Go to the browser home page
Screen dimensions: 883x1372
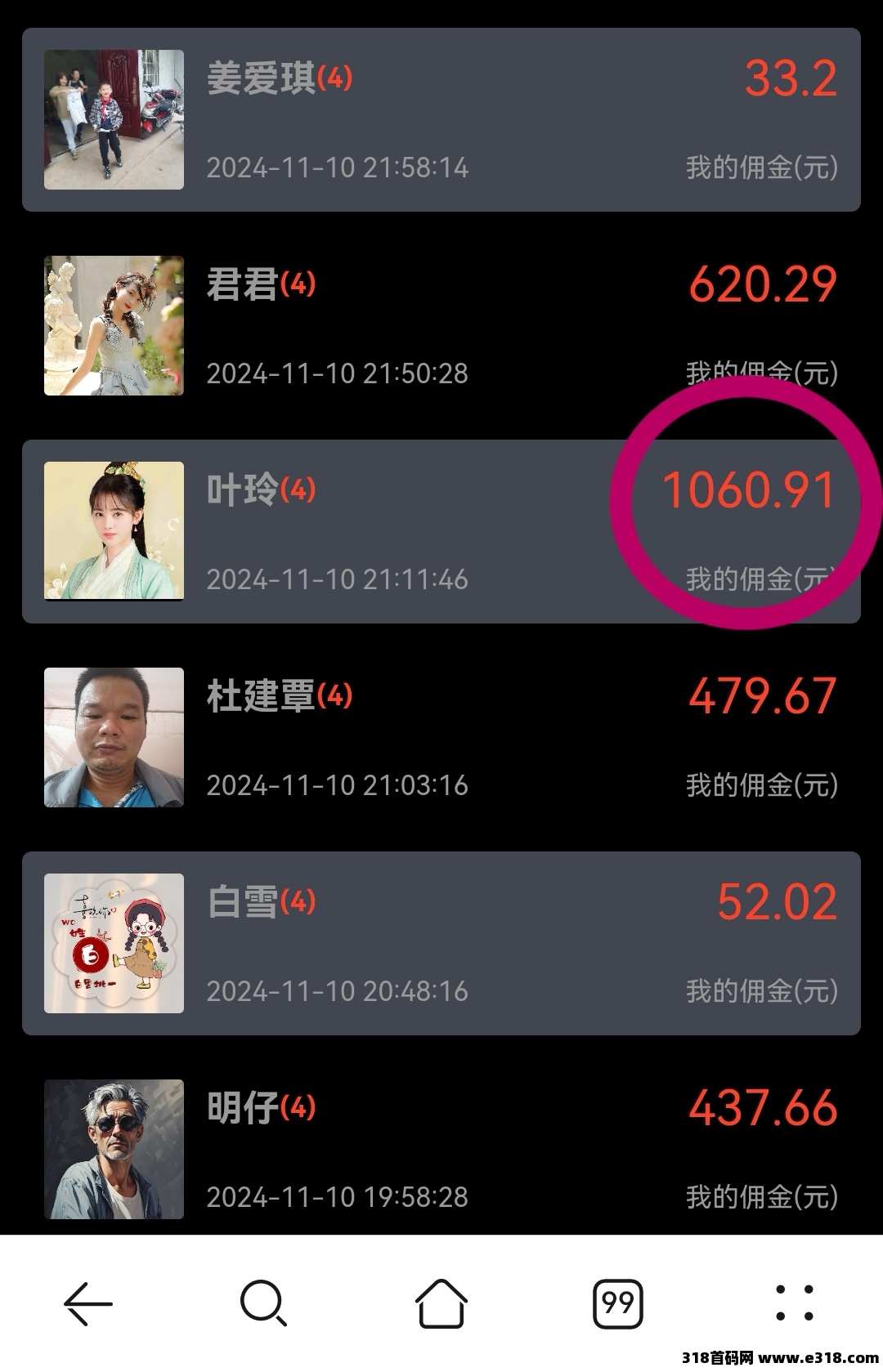pos(441,1303)
